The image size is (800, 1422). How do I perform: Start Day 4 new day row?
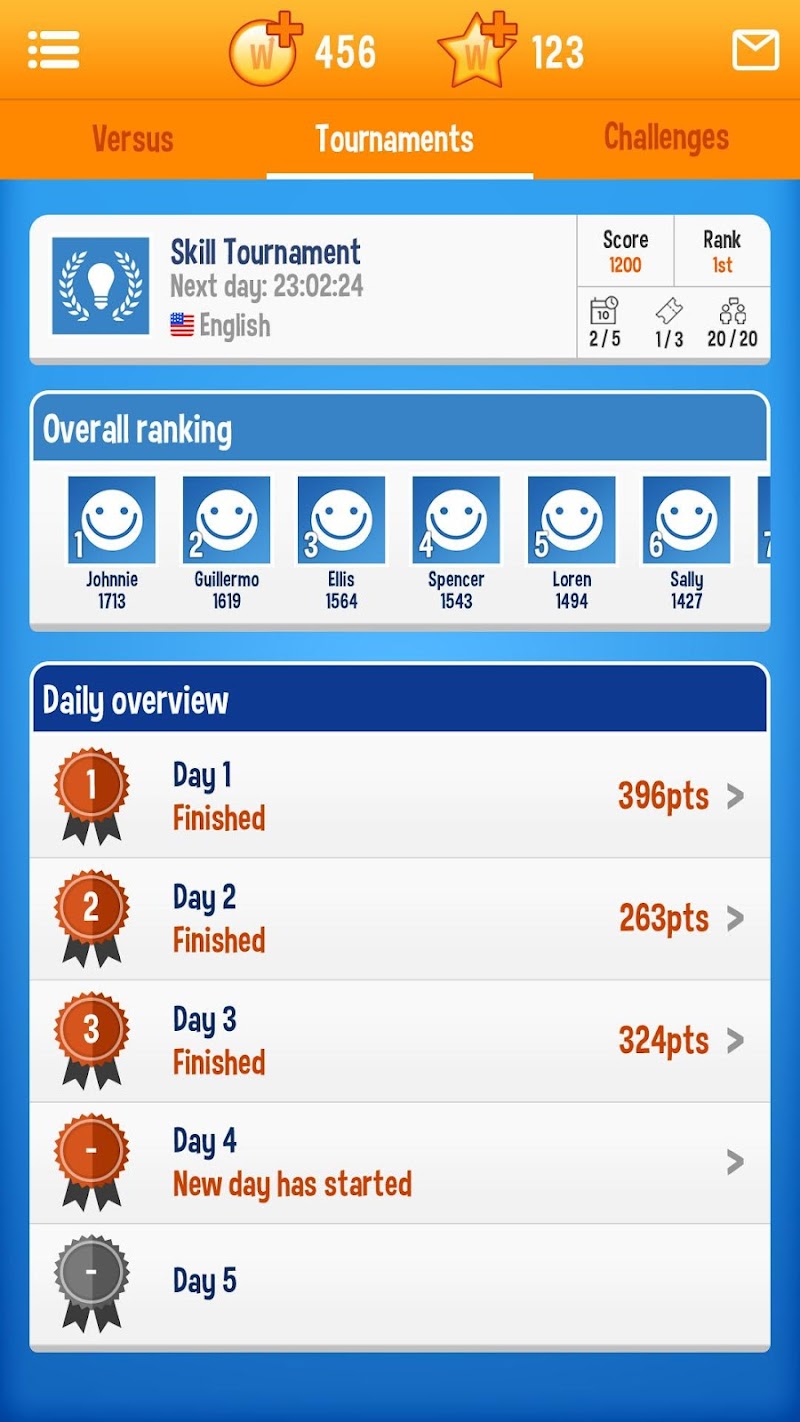point(400,1162)
